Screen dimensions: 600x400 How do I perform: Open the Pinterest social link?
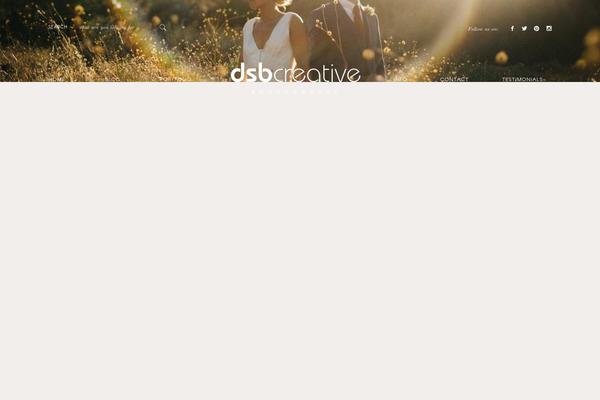(x=536, y=28)
